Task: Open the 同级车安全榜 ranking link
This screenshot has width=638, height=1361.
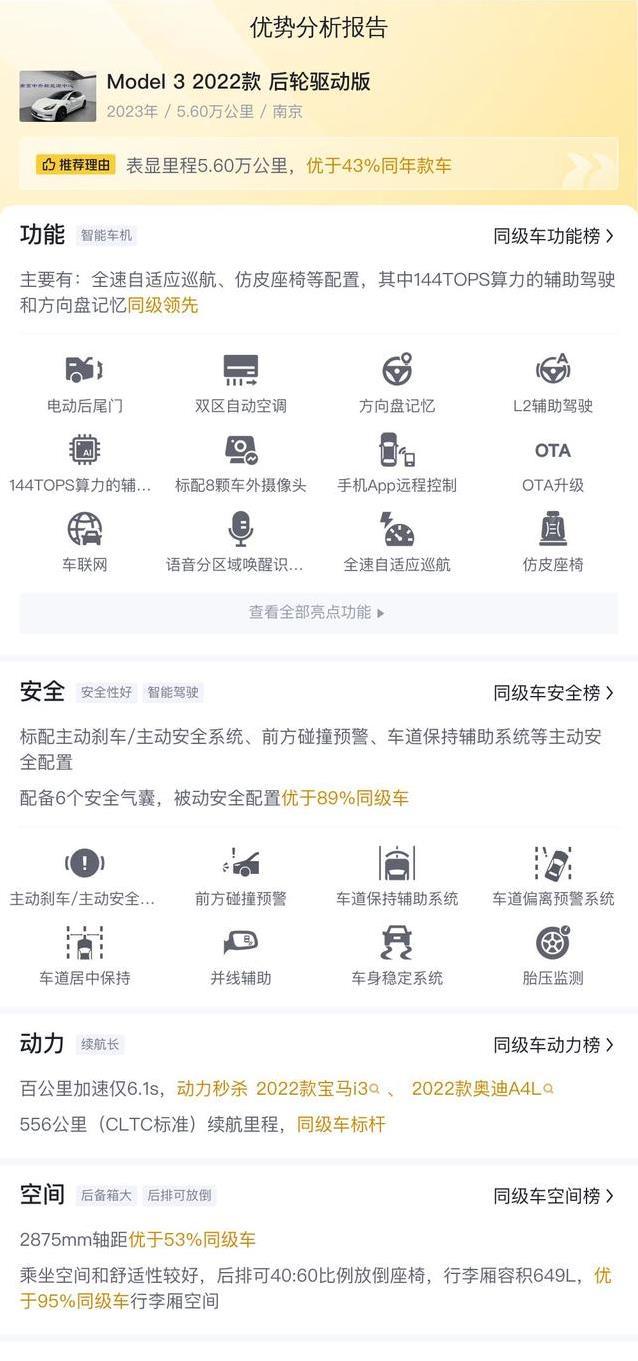Action: pos(554,692)
